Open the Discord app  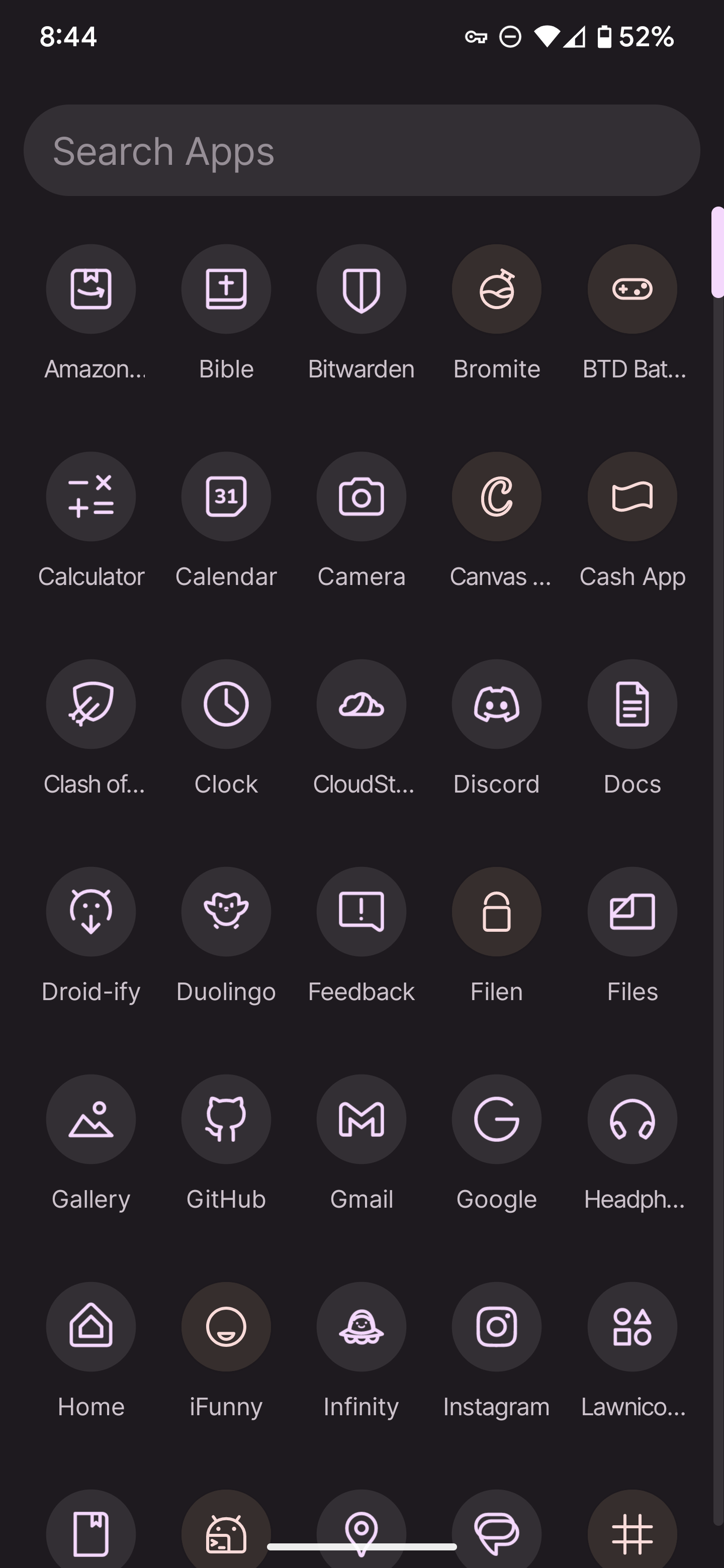(x=496, y=704)
